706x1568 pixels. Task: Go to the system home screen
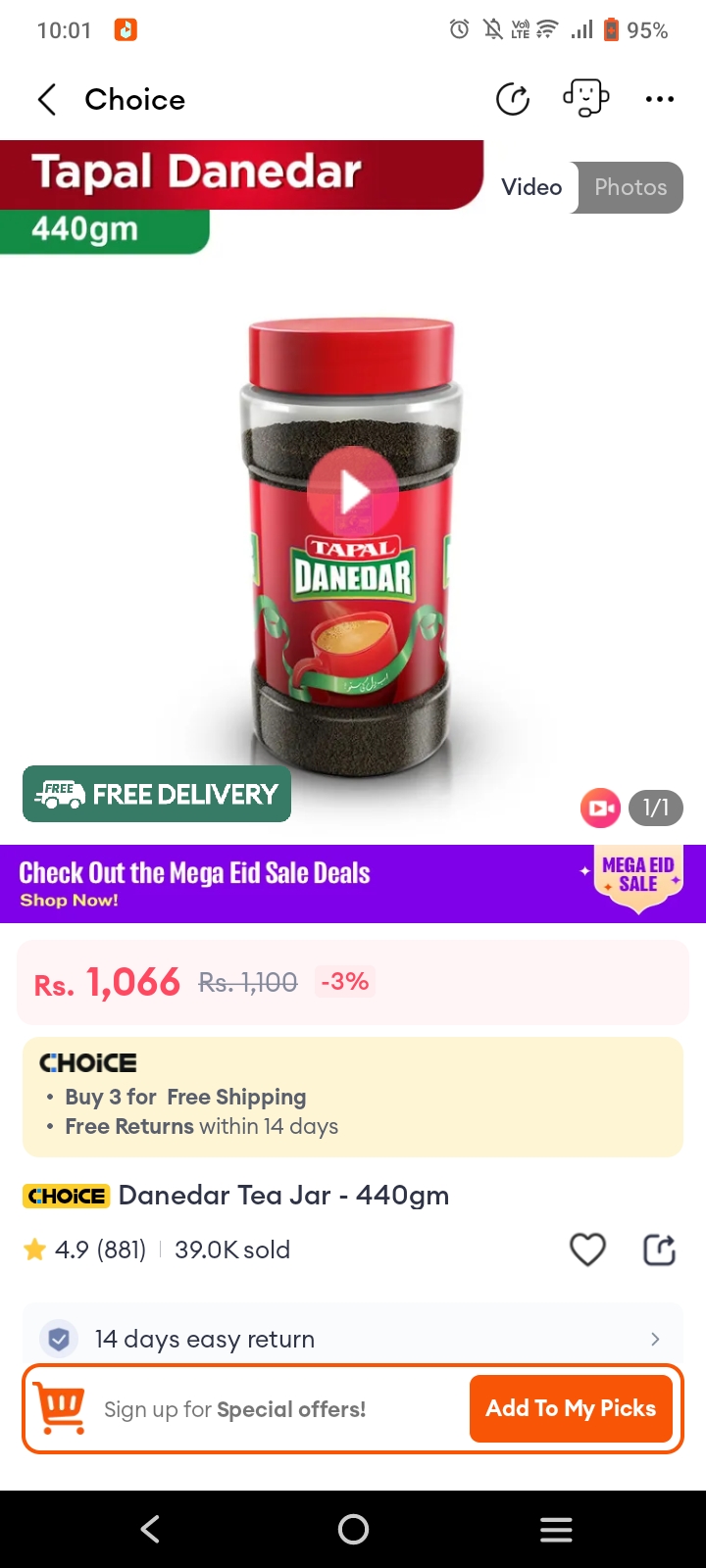pyautogui.click(x=353, y=1529)
